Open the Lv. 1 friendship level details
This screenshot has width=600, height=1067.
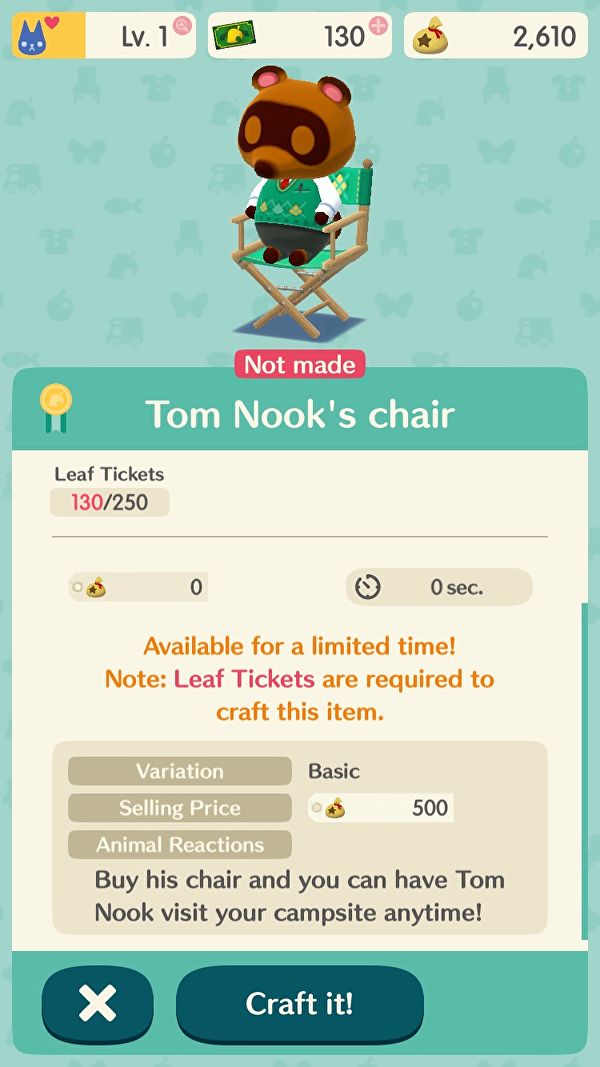pos(104,35)
